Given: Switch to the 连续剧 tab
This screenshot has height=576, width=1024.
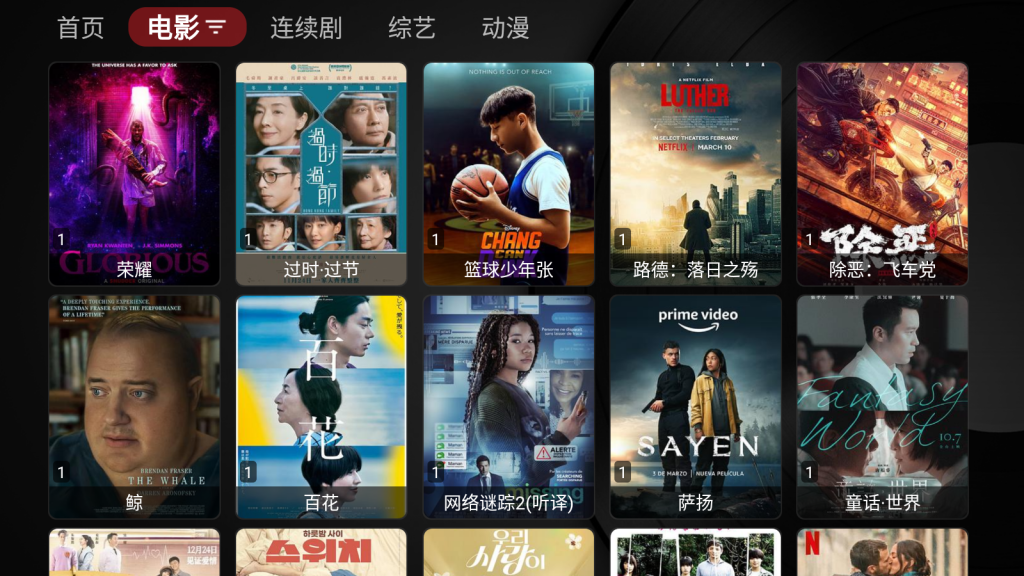Looking at the screenshot, I should pos(305,27).
